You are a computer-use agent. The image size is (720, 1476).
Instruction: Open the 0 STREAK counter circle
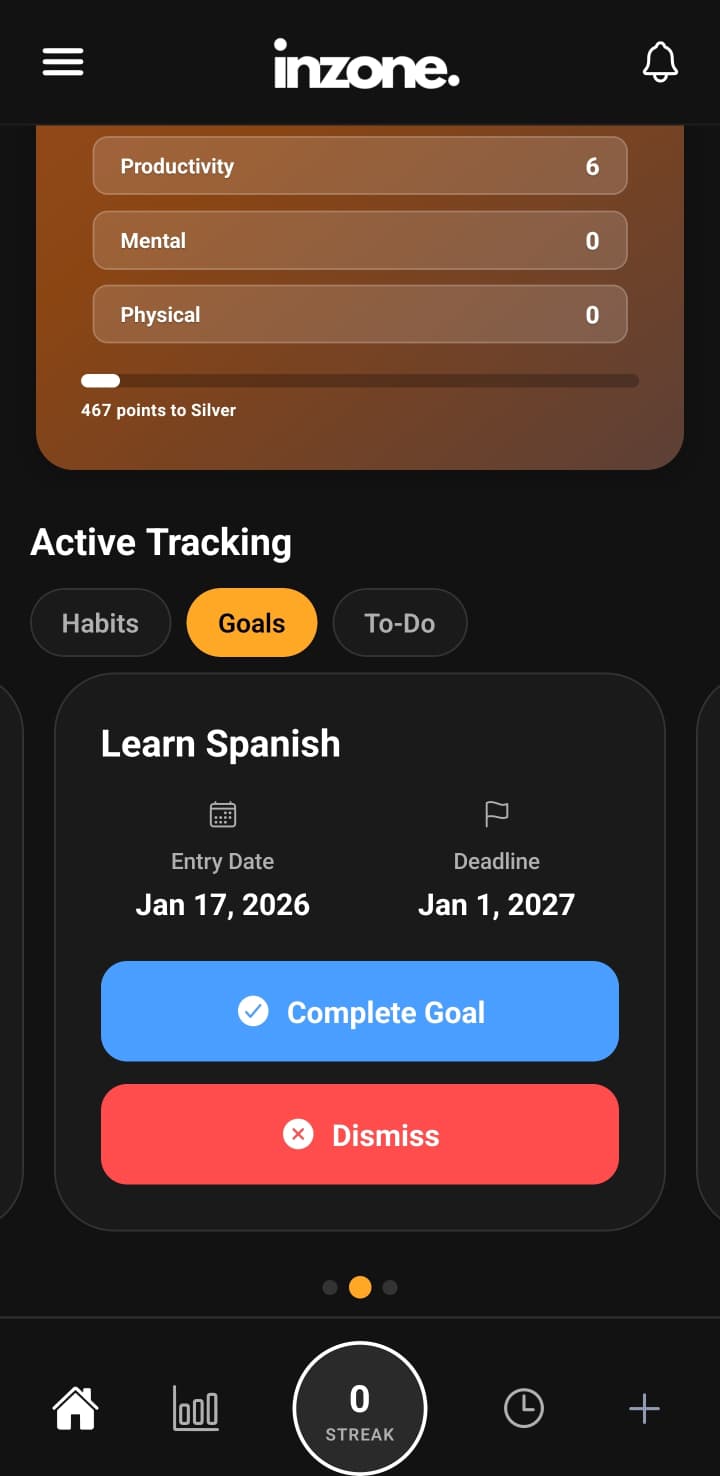[360, 1407]
